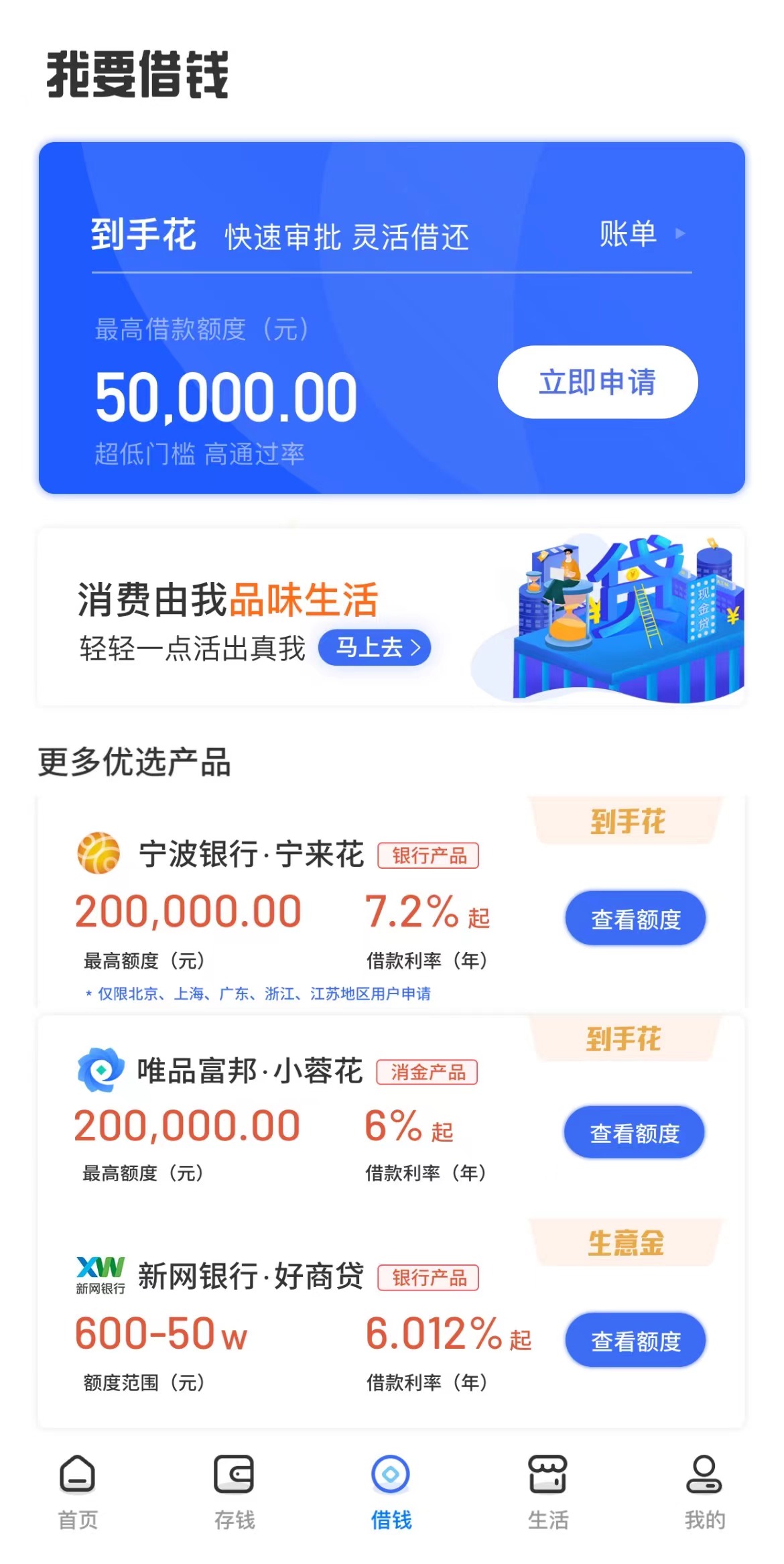784x1564 pixels.
Task: Tap the 马上去 button on the banner
Action: pyautogui.click(x=375, y=648)
